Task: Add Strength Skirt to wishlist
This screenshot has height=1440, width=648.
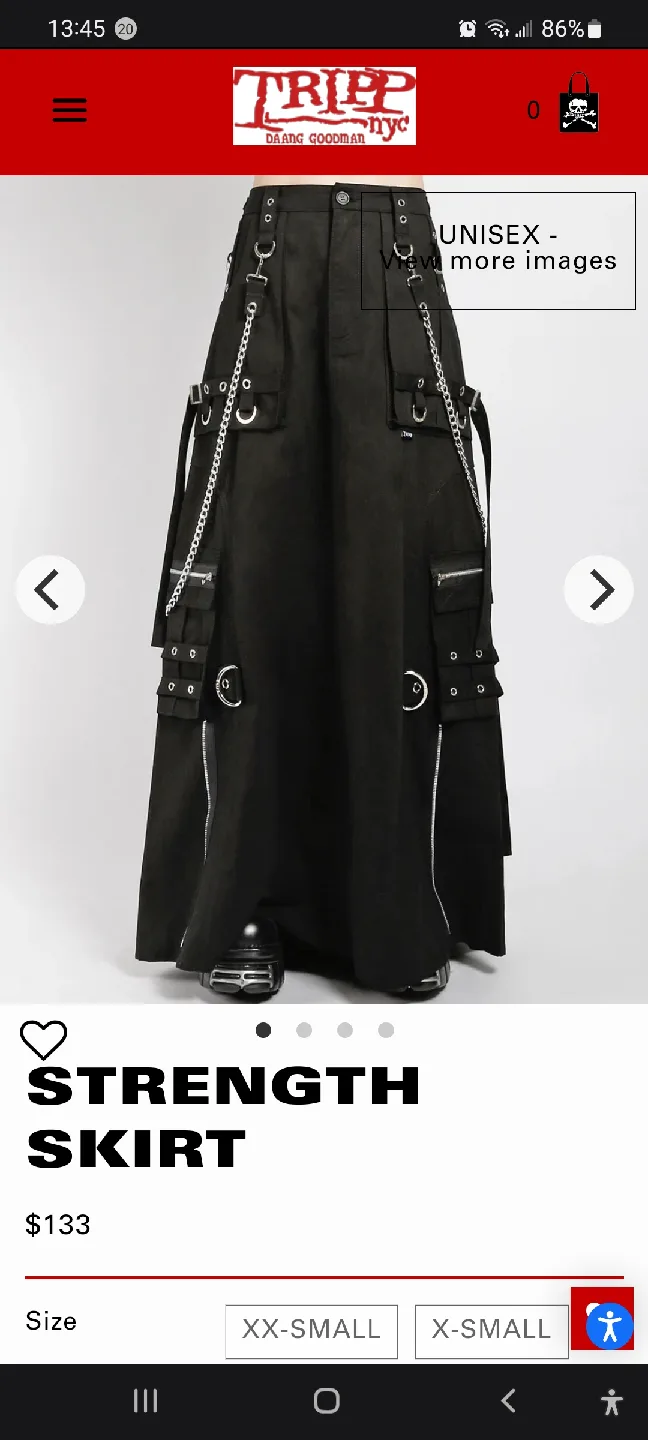Action: (44, 1041)
